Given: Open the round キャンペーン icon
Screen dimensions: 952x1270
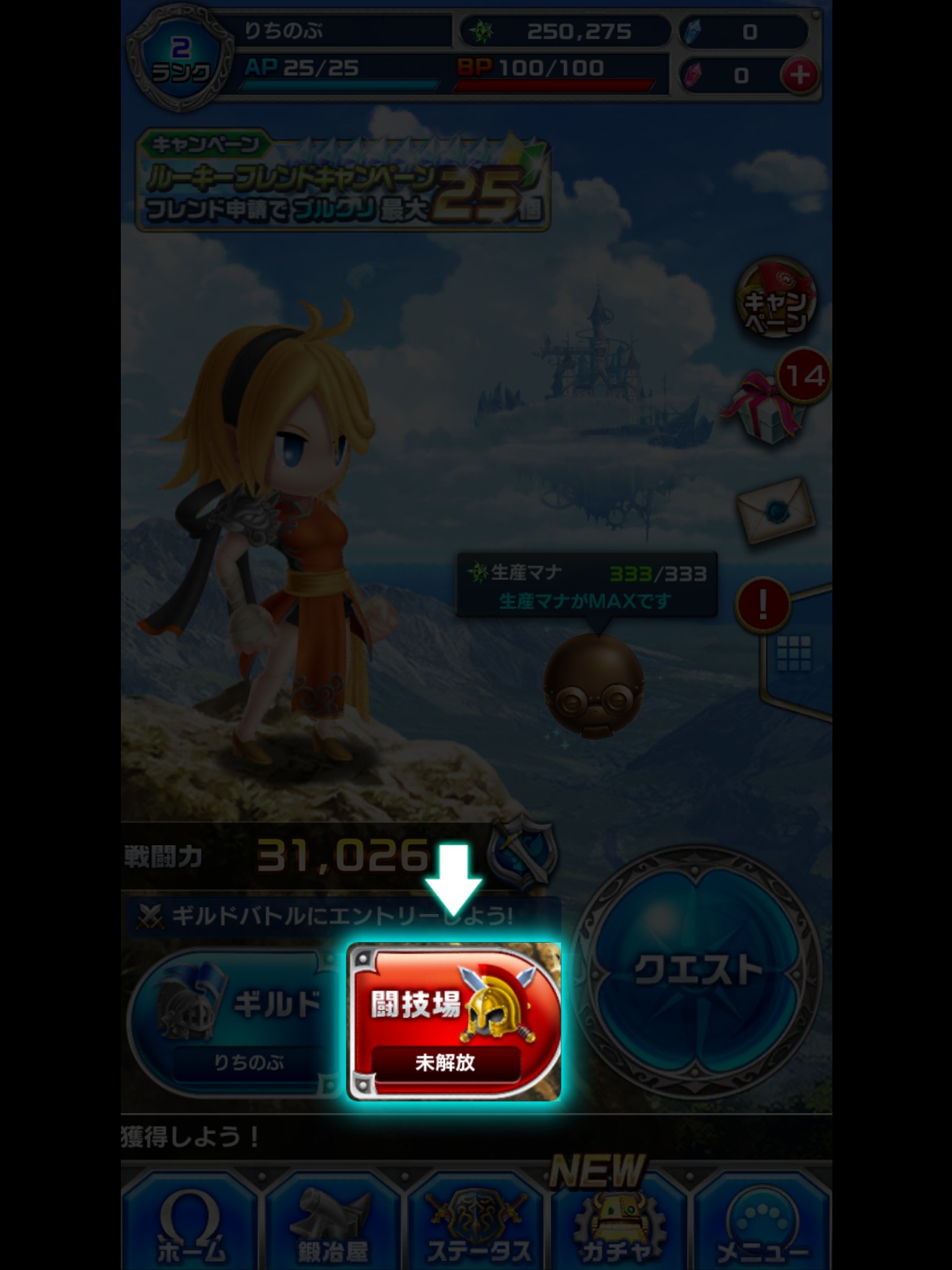Looking at the screenshot, I should (776, 299).
